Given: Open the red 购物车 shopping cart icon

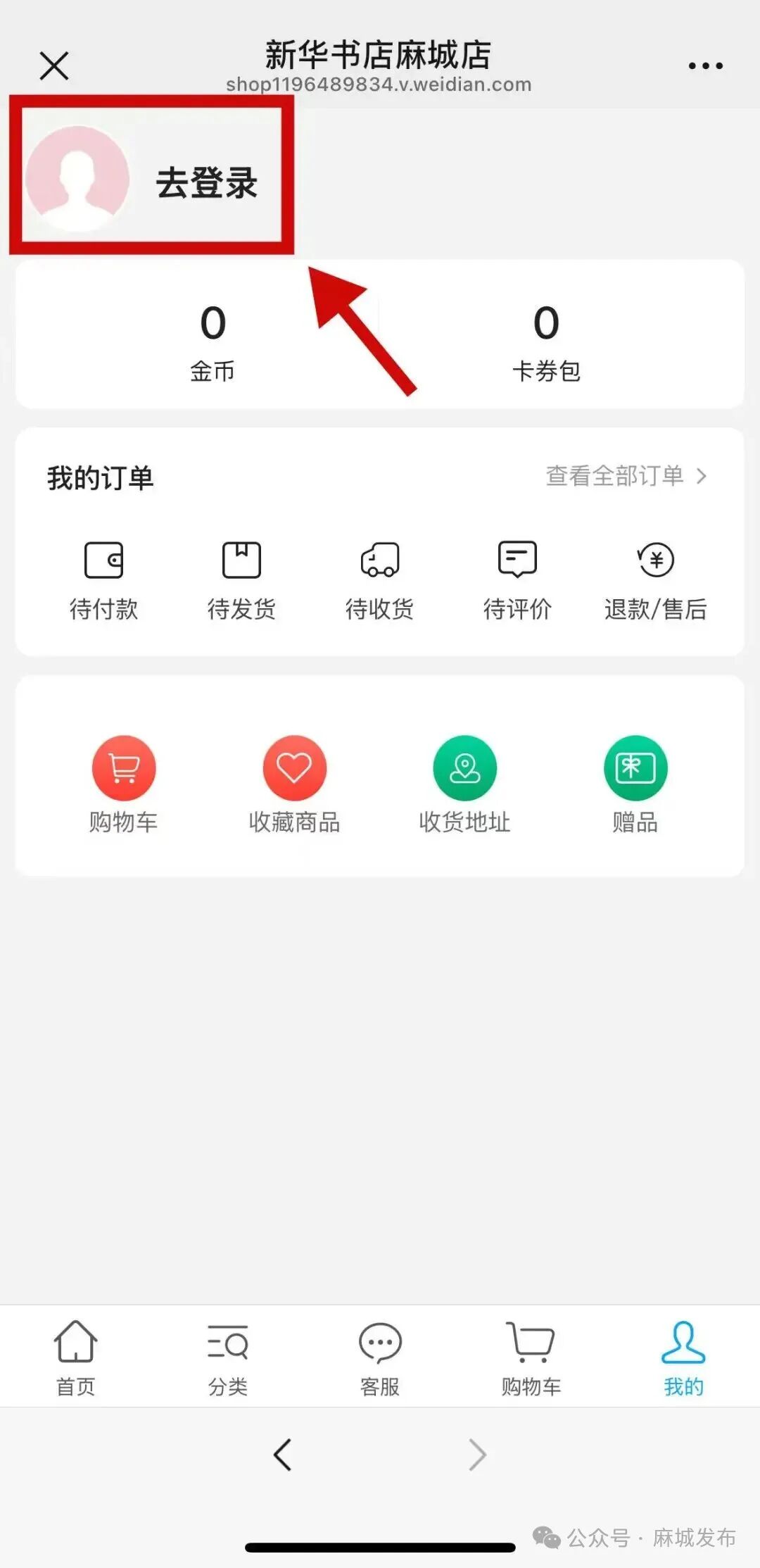Looking at the screenshot, I should tap(124, 767).
